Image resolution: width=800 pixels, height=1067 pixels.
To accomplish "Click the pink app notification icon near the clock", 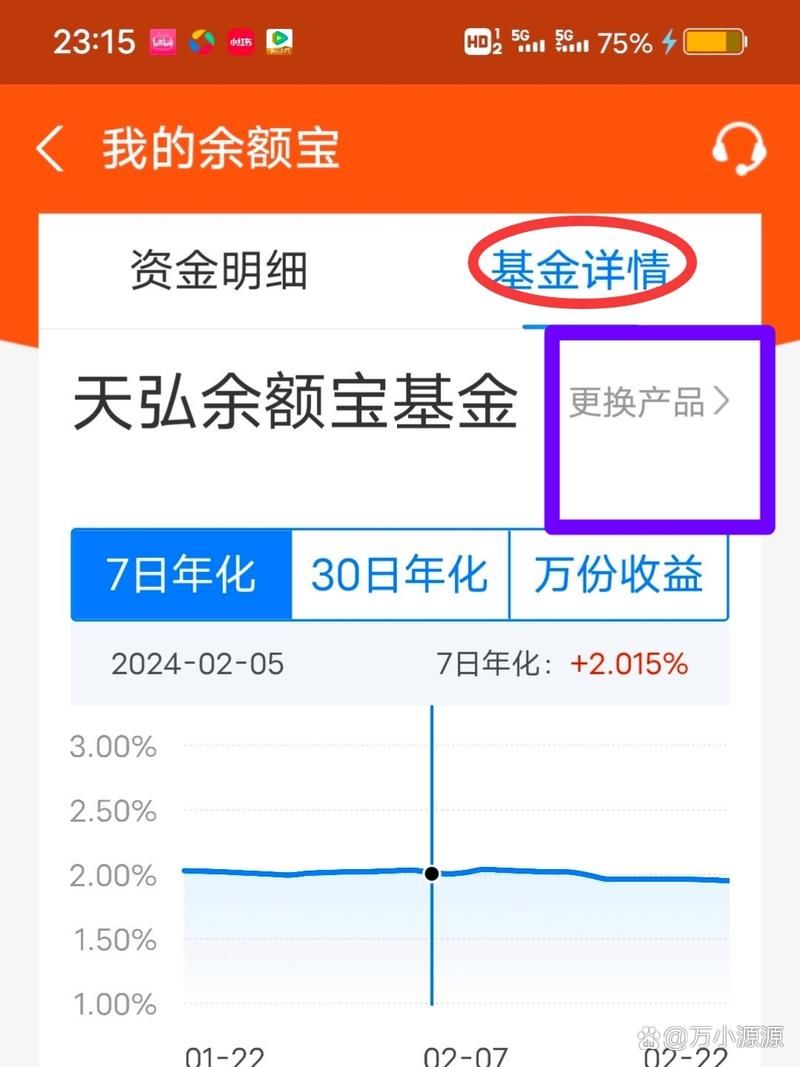I will pyautogui.click(x=161, y=41).
